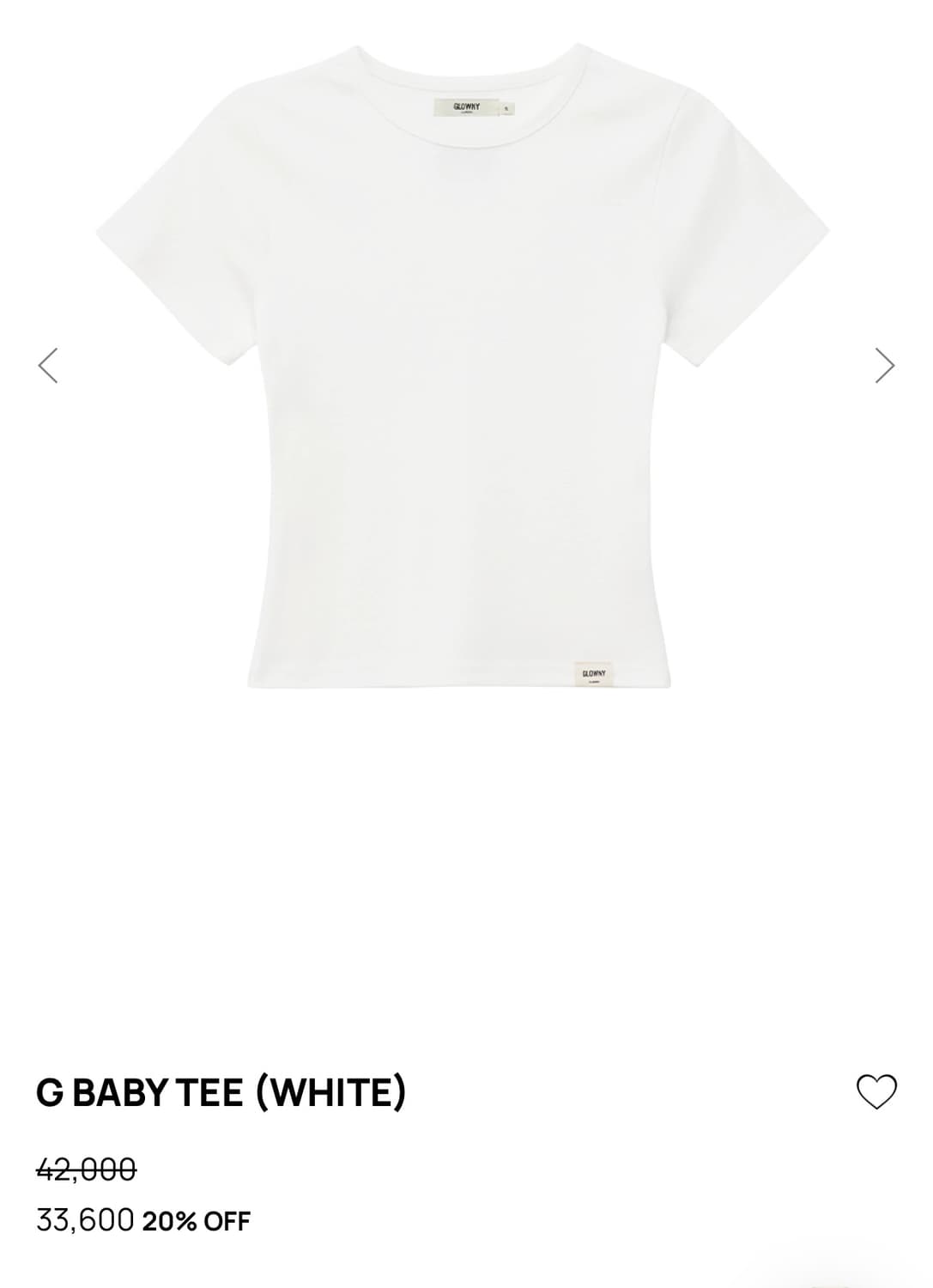Select the 20% OFF label
This screenshot has height=1288, width=933.
click(x=196, y=1218)
